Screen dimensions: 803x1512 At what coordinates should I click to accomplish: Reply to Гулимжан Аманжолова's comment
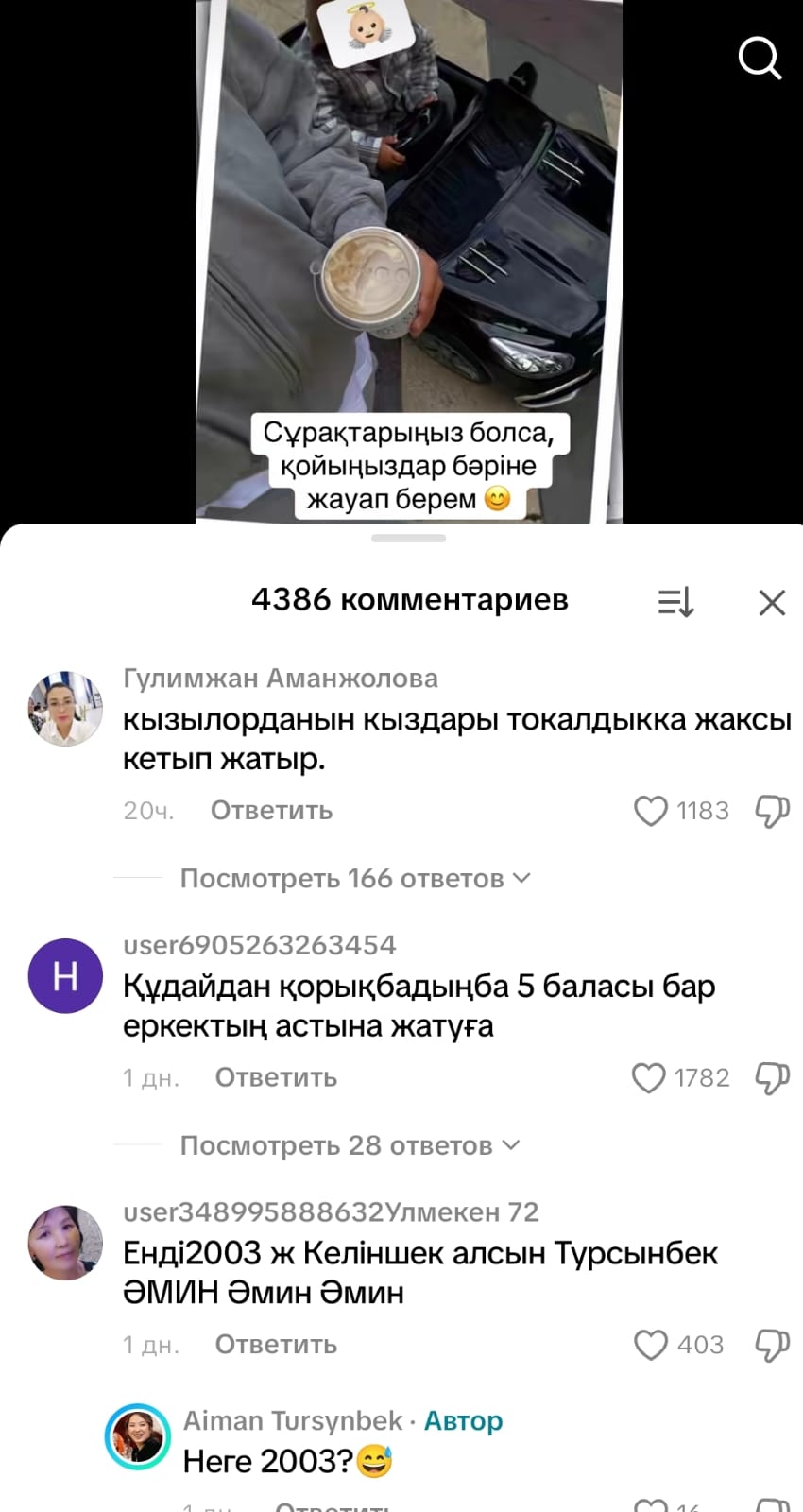coord(271,811)
